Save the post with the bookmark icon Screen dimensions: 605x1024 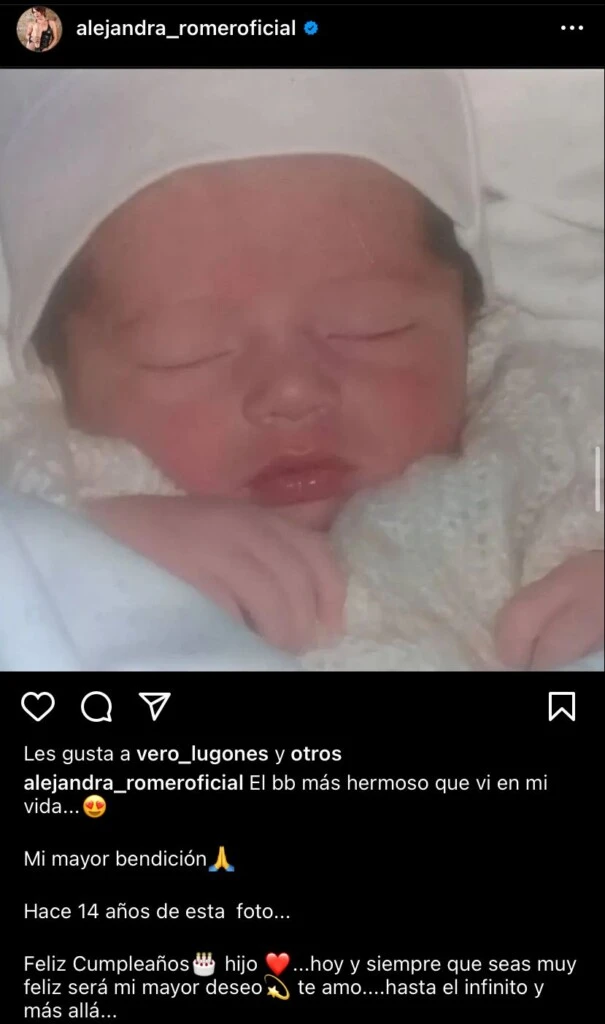pos(562,707)
